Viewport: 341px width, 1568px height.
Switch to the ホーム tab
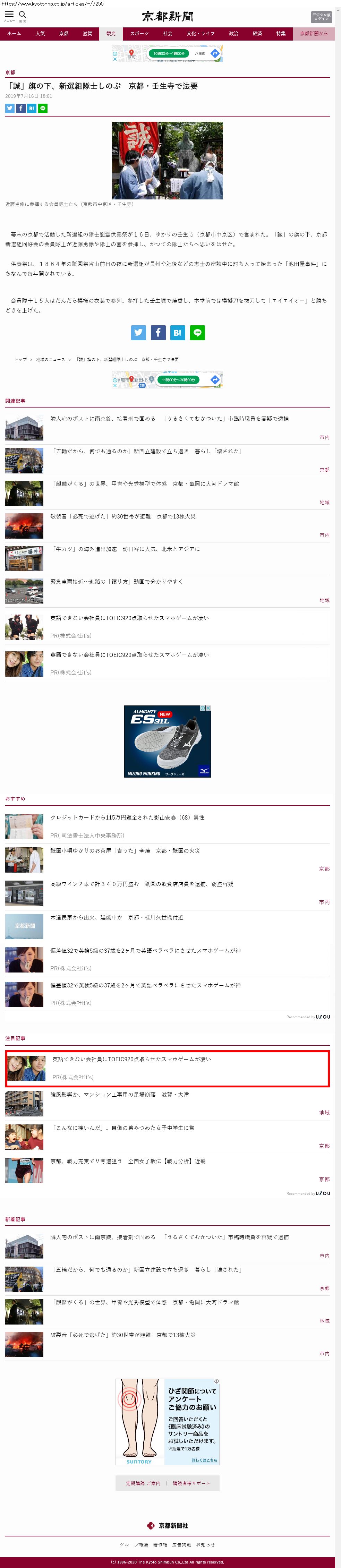click(14, 34)
